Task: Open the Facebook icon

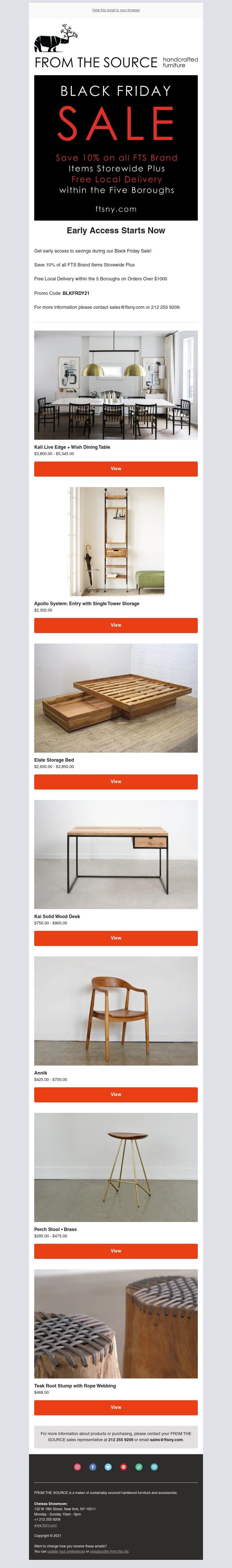Action: (93, 1467)
